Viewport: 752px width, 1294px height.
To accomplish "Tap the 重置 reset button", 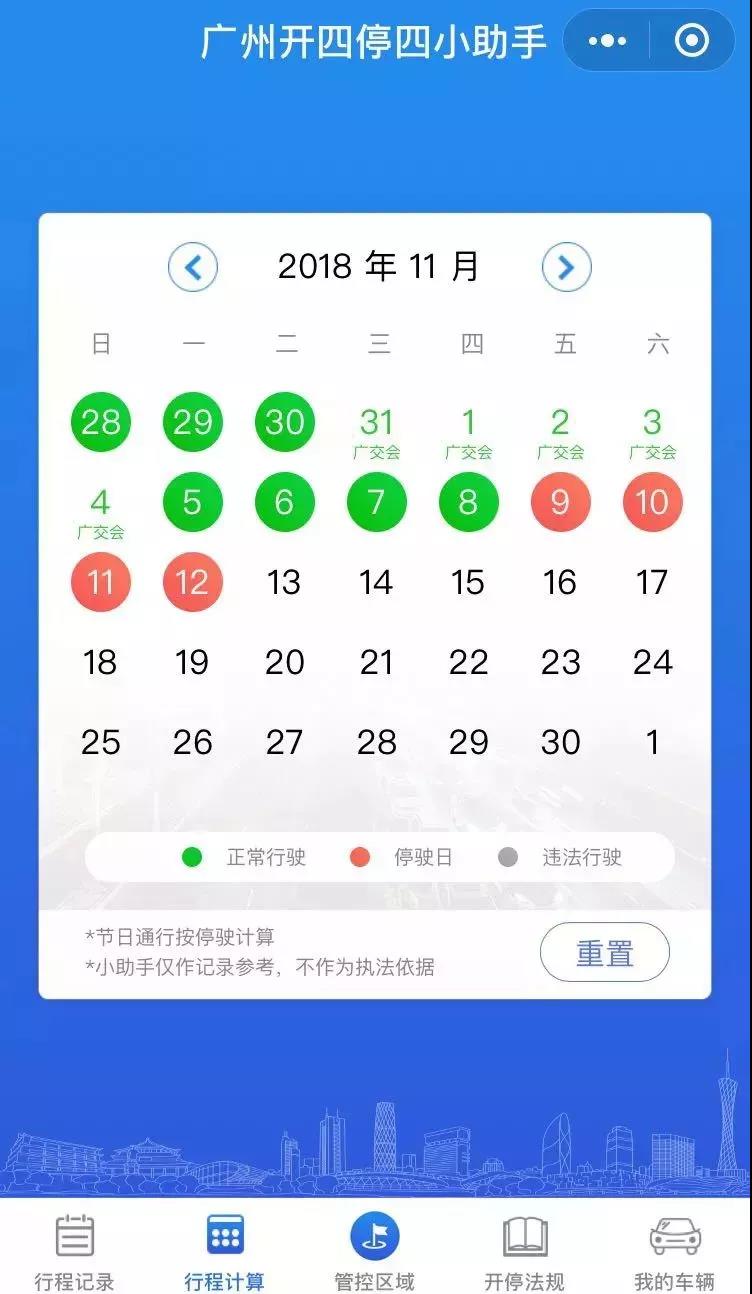I will pos(604,952).
